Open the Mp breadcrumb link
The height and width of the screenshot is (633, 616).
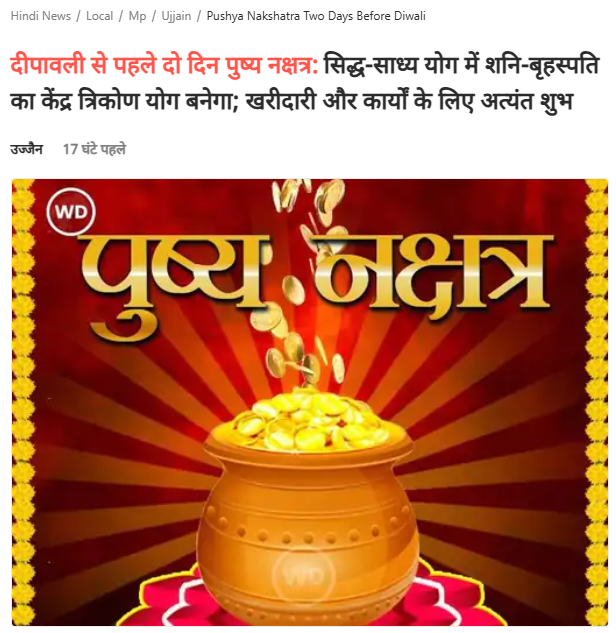[137, 16]
